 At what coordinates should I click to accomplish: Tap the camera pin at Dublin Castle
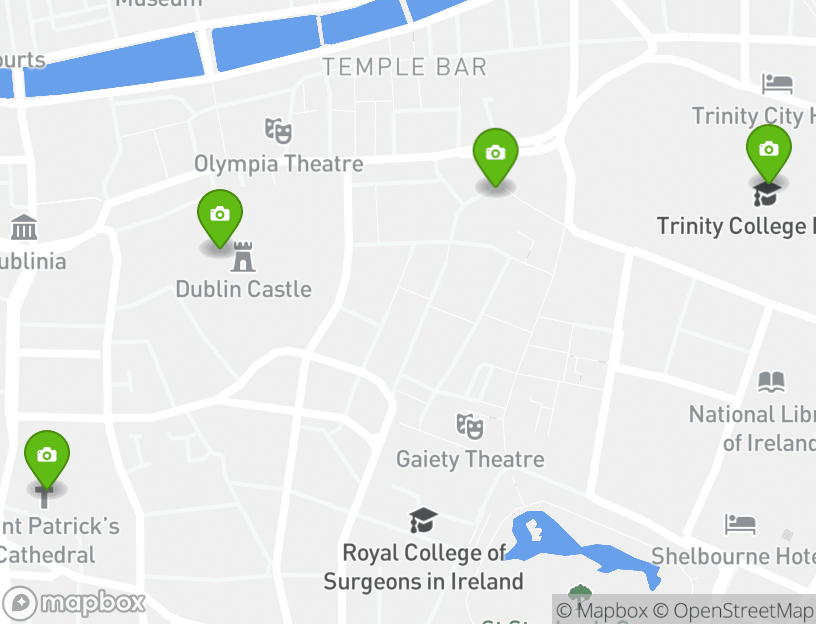point(220,216)
